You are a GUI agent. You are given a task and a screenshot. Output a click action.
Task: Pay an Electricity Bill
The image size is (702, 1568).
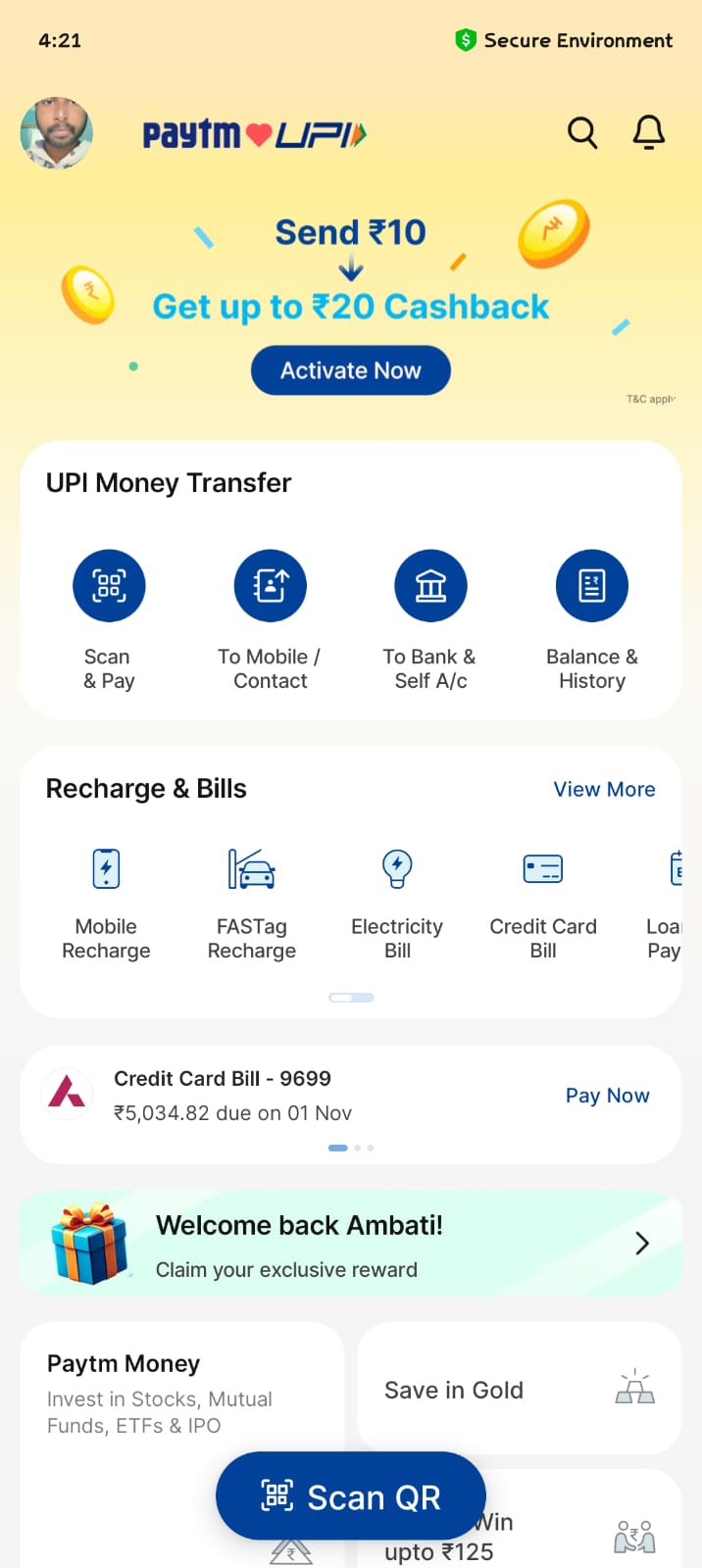click(397, 869)
